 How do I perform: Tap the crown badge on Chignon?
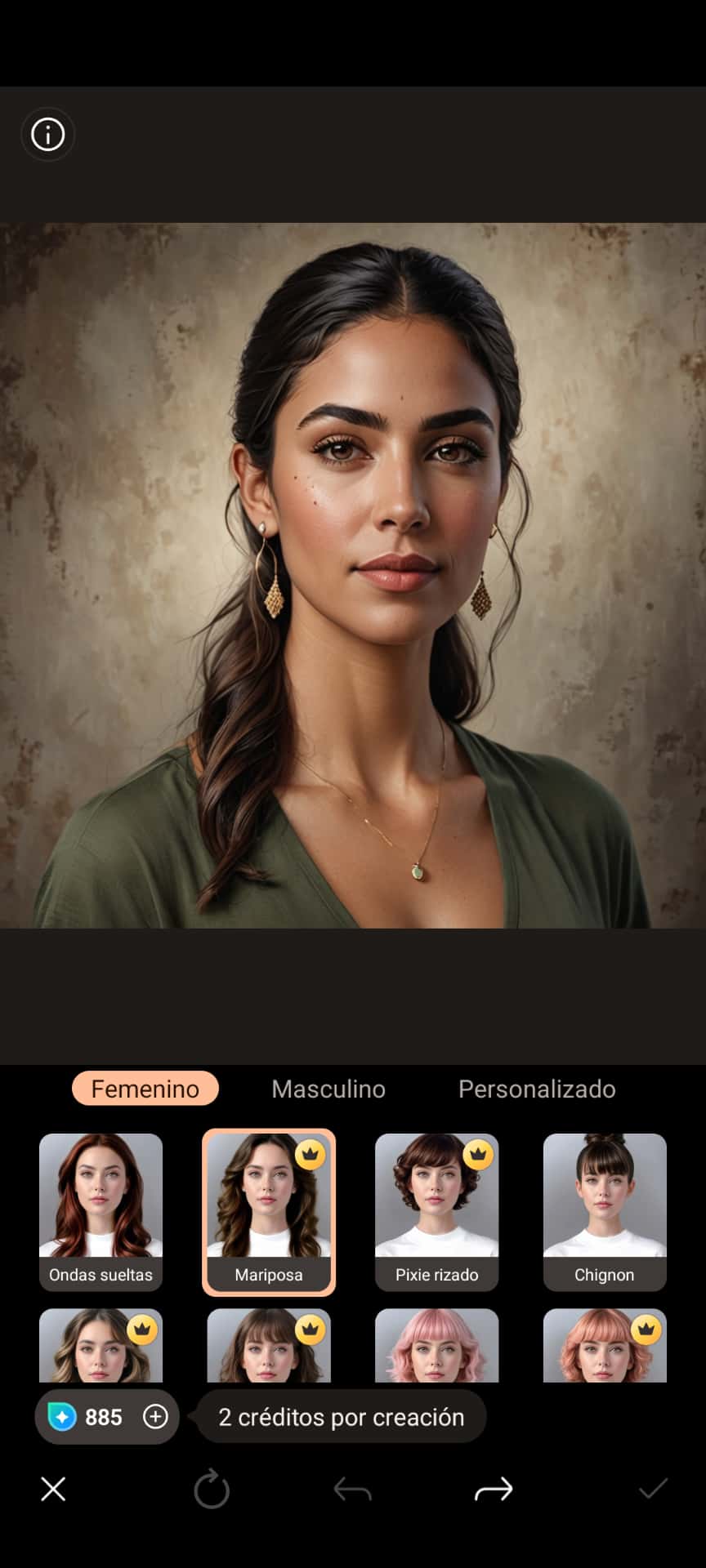(647, 1154)
